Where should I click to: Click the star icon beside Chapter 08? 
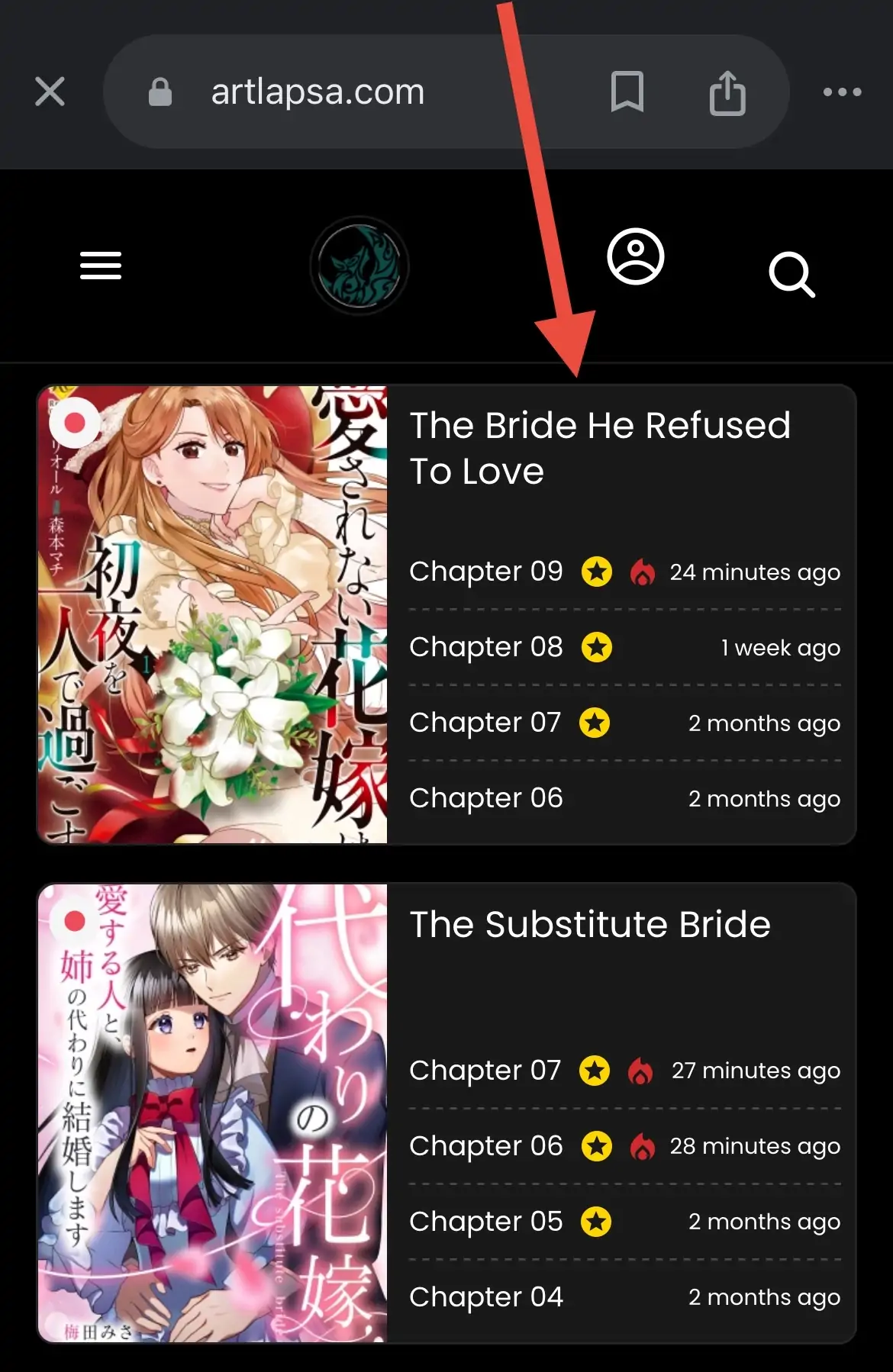point(598,647)
